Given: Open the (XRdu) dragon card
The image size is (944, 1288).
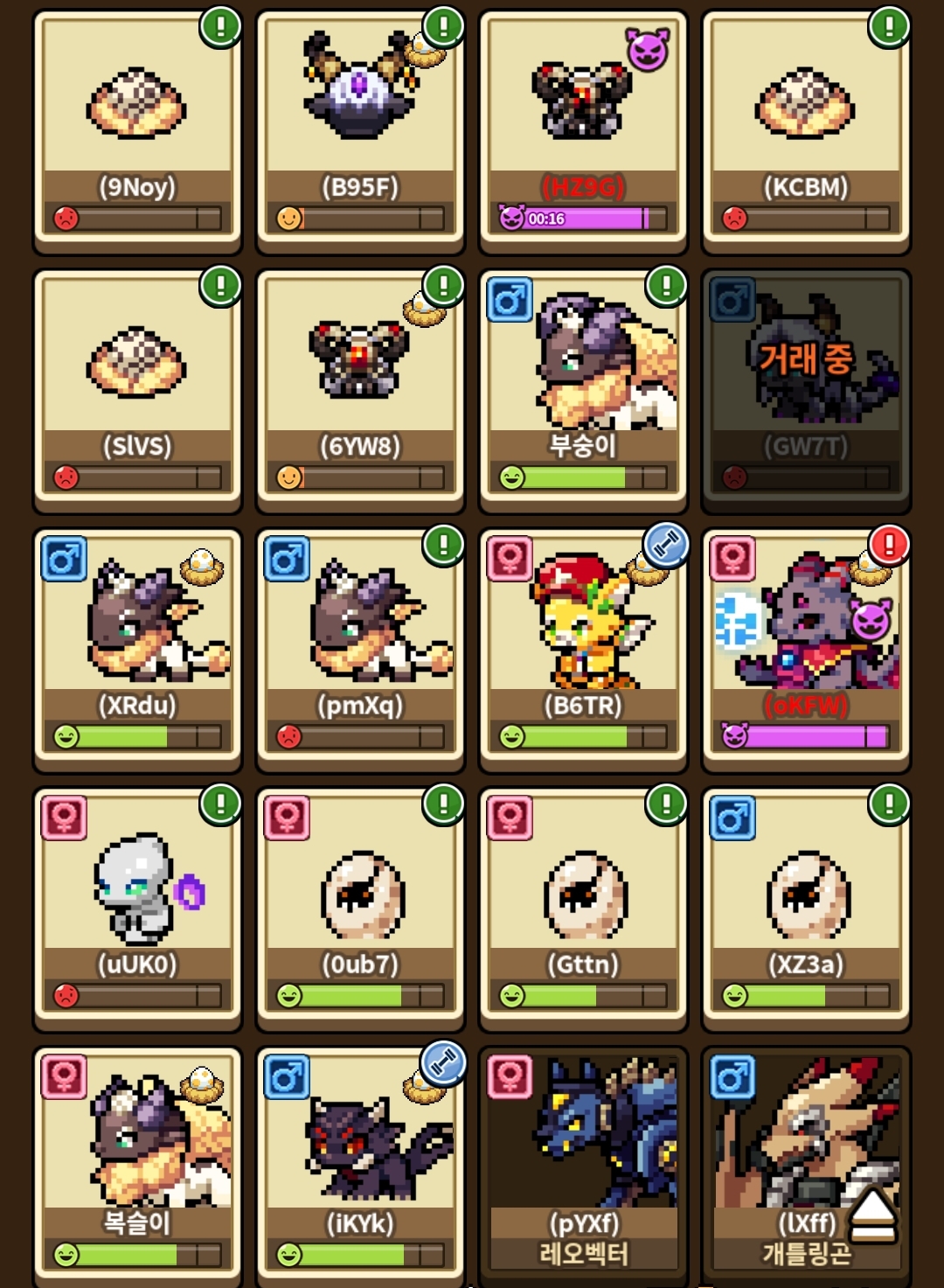Looking at the screenshot, I should 137,651.
